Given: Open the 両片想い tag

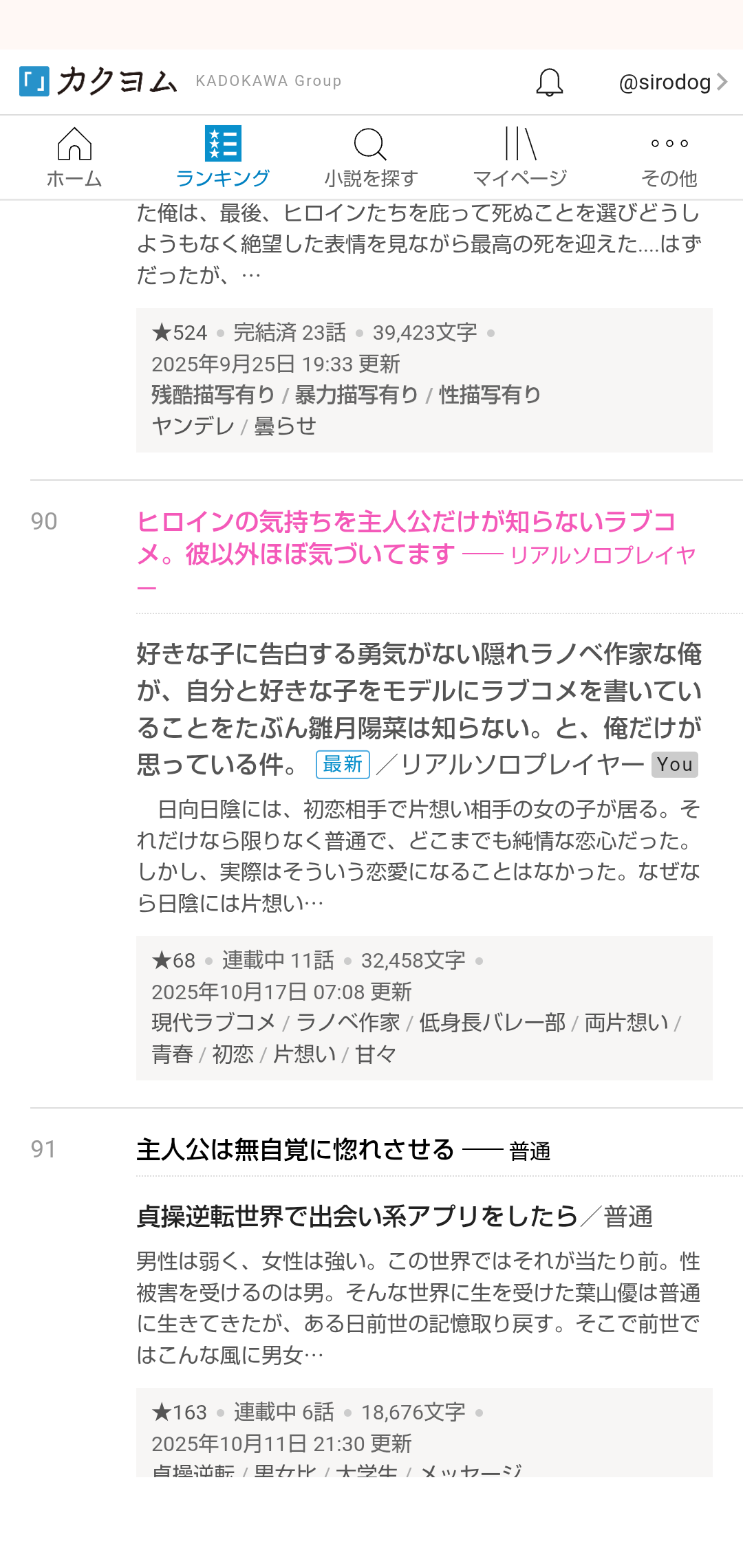Looking at the screenshot, I should (x=626, y=1023).
